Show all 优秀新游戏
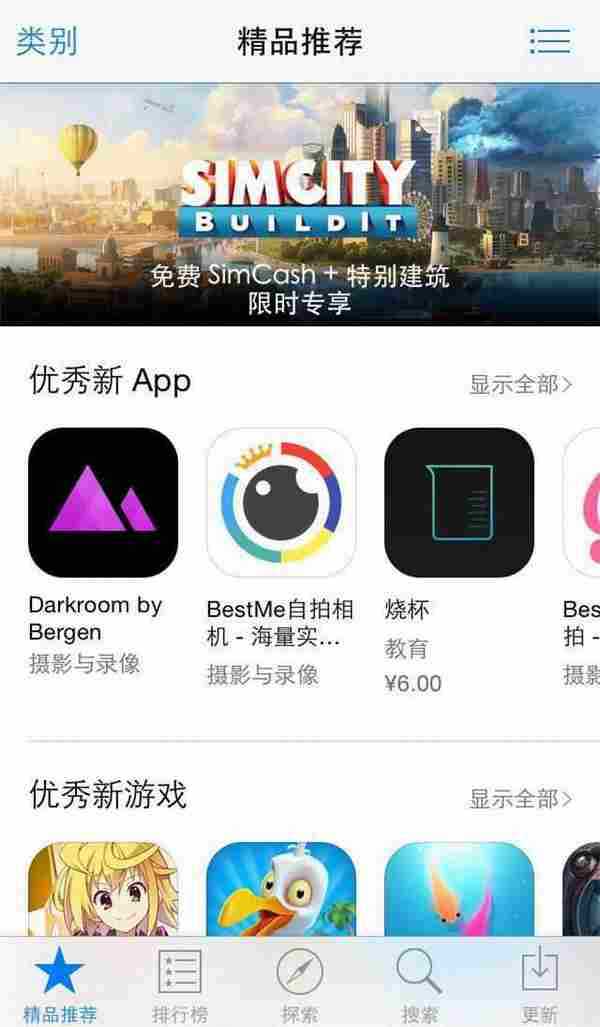Screen dimensions: 600x1027 [520, 798]
